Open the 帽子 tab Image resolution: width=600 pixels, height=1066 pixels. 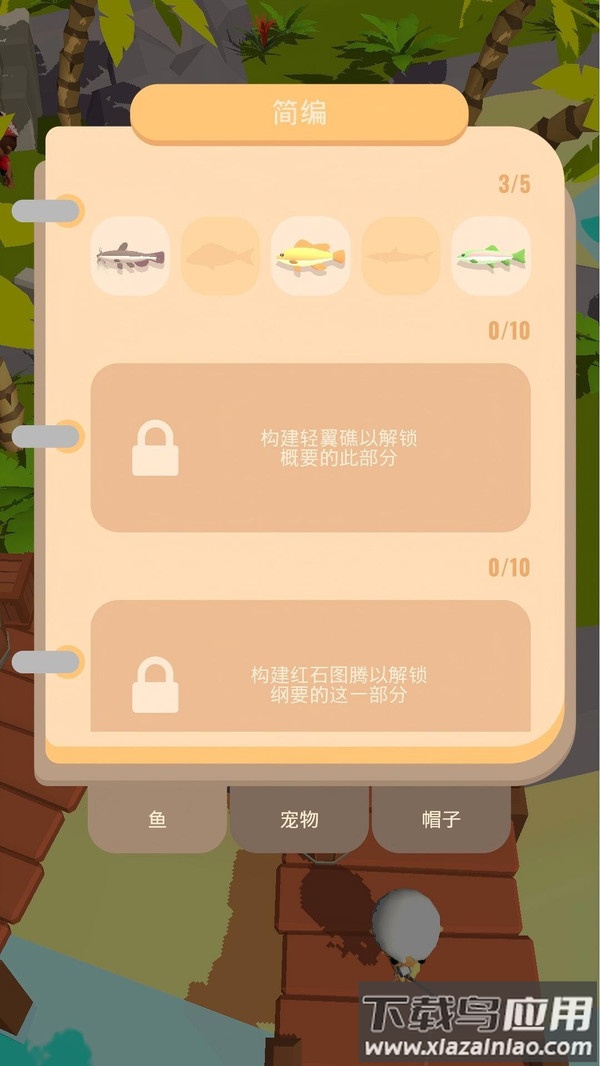(x=441, y=820)
